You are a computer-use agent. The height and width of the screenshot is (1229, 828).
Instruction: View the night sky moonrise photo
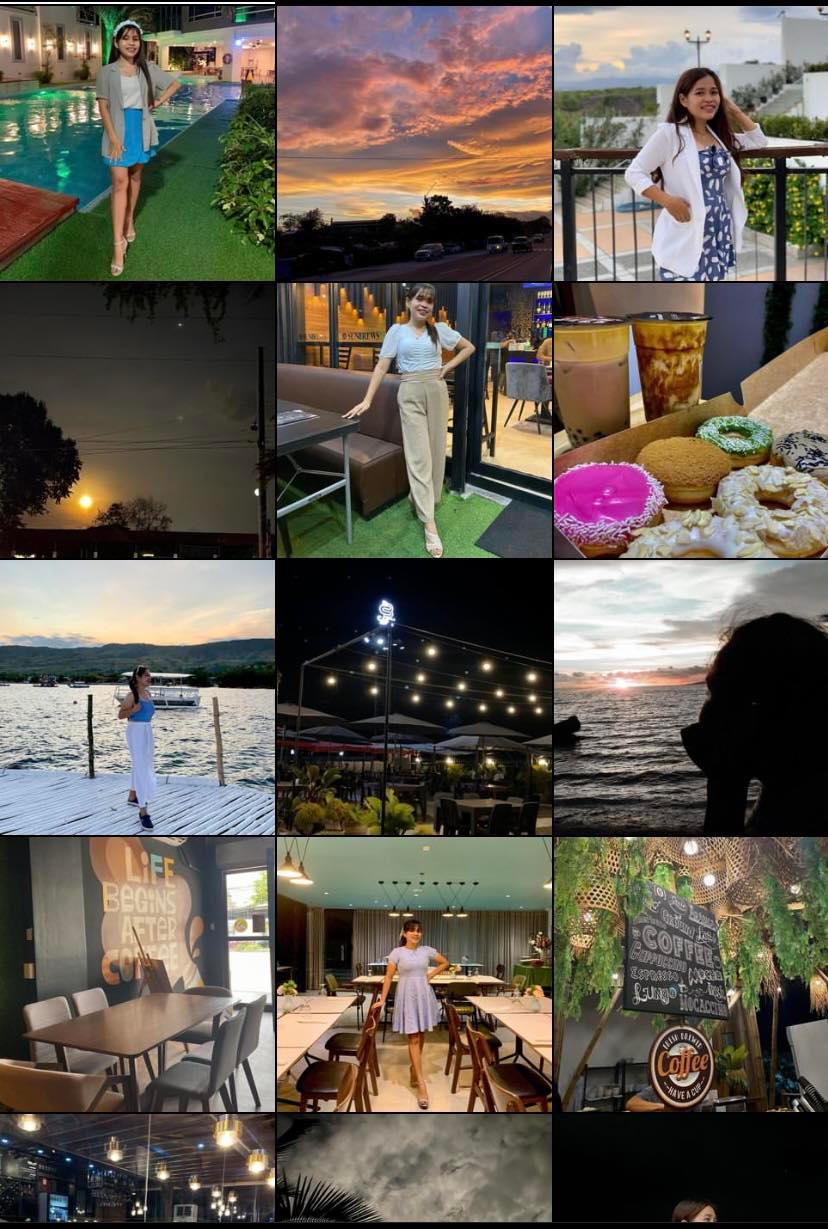point(137,420)
